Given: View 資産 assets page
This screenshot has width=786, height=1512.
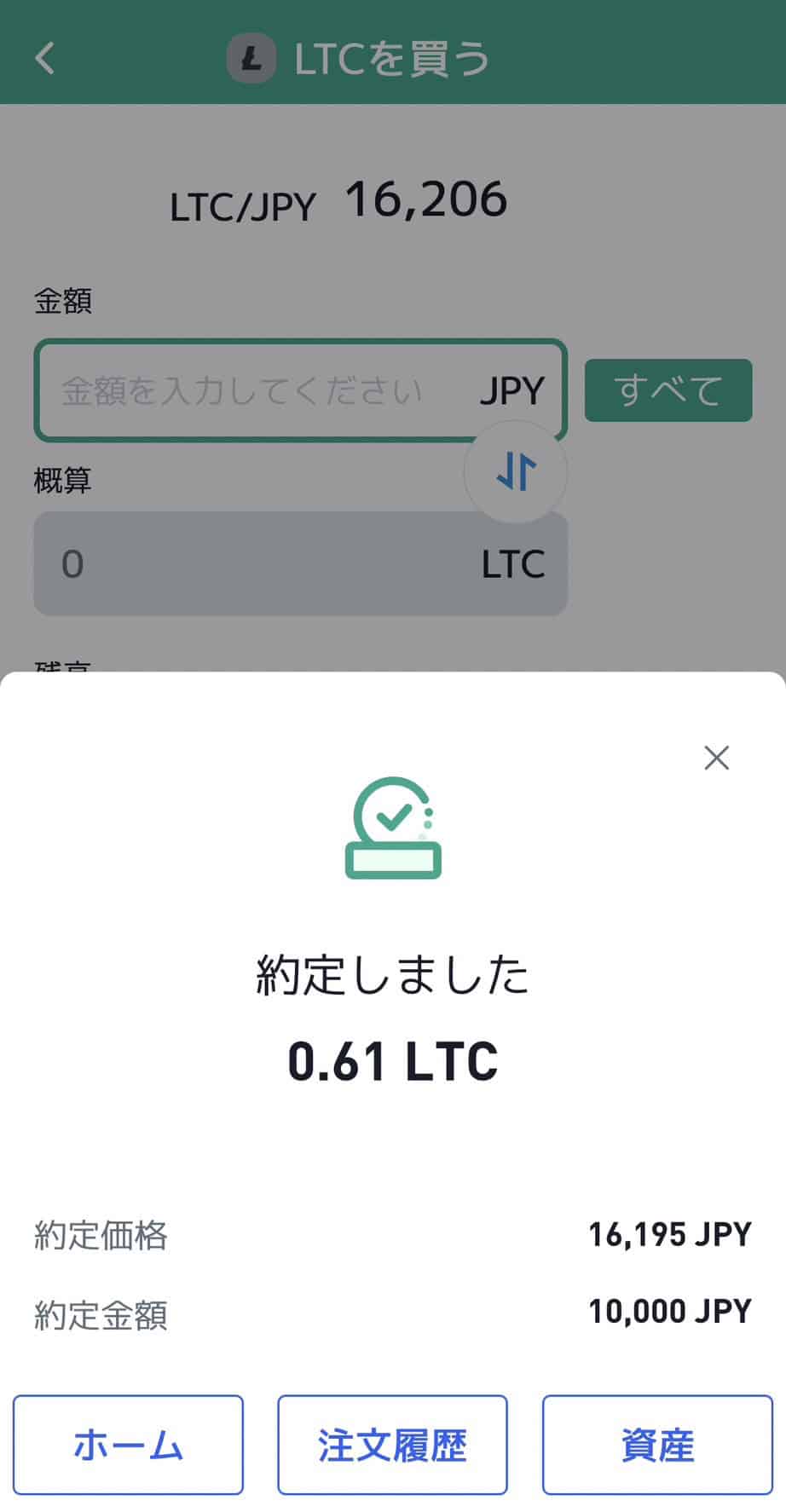Looking at the screenshot, I should coord(657,1444).
